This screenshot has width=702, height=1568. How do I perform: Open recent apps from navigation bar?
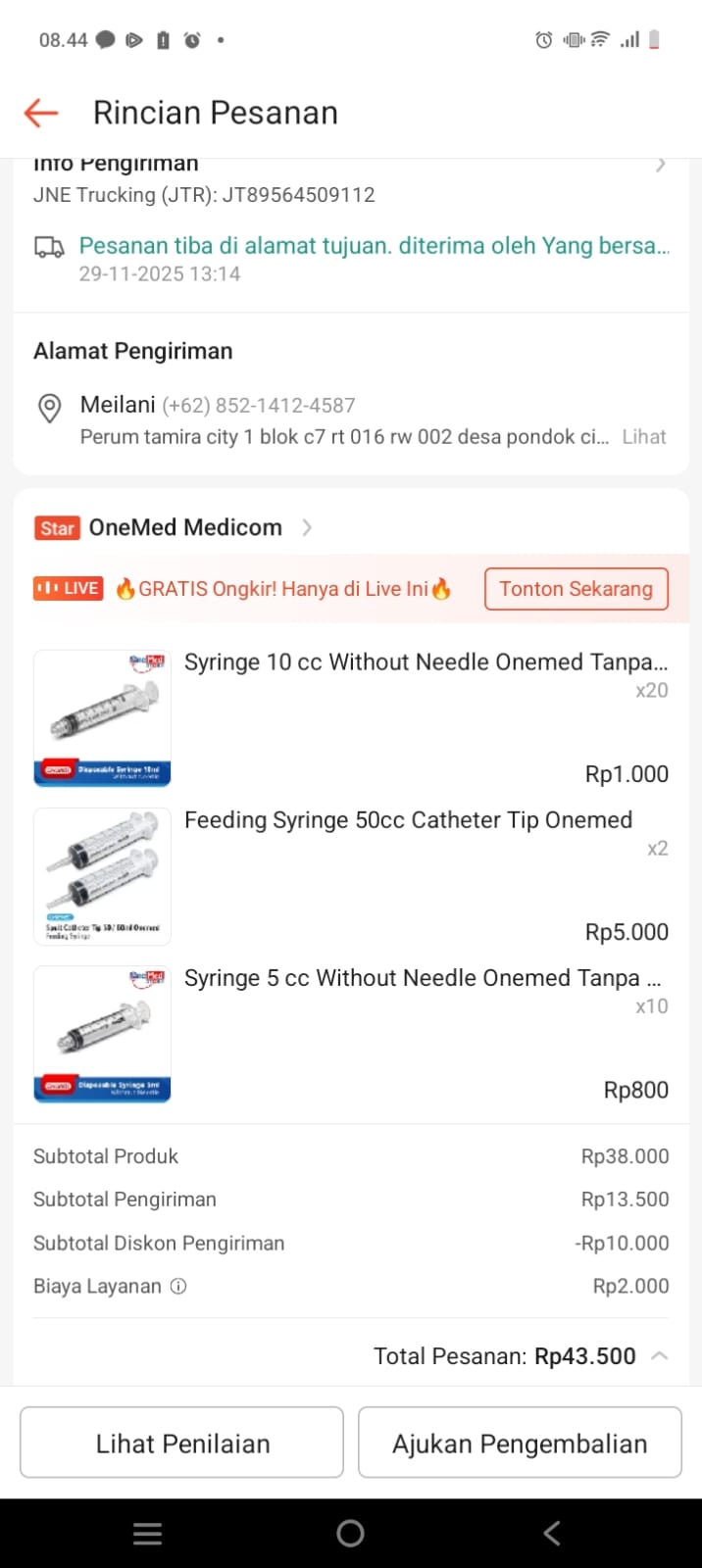tap(147, 1534)
